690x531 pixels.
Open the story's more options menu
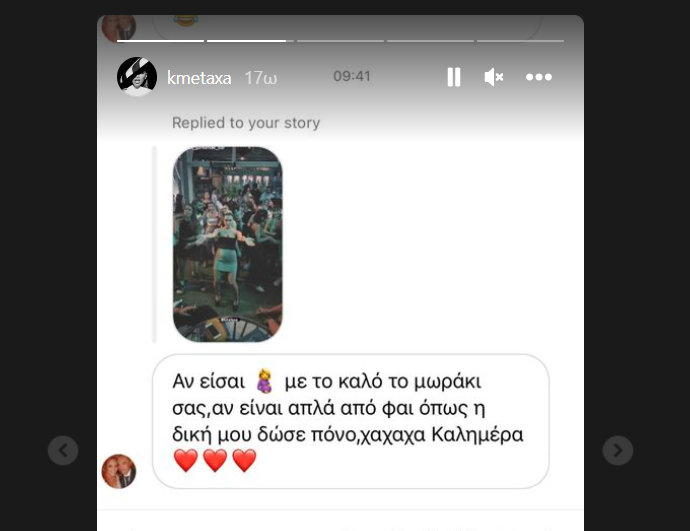[539, 77]
